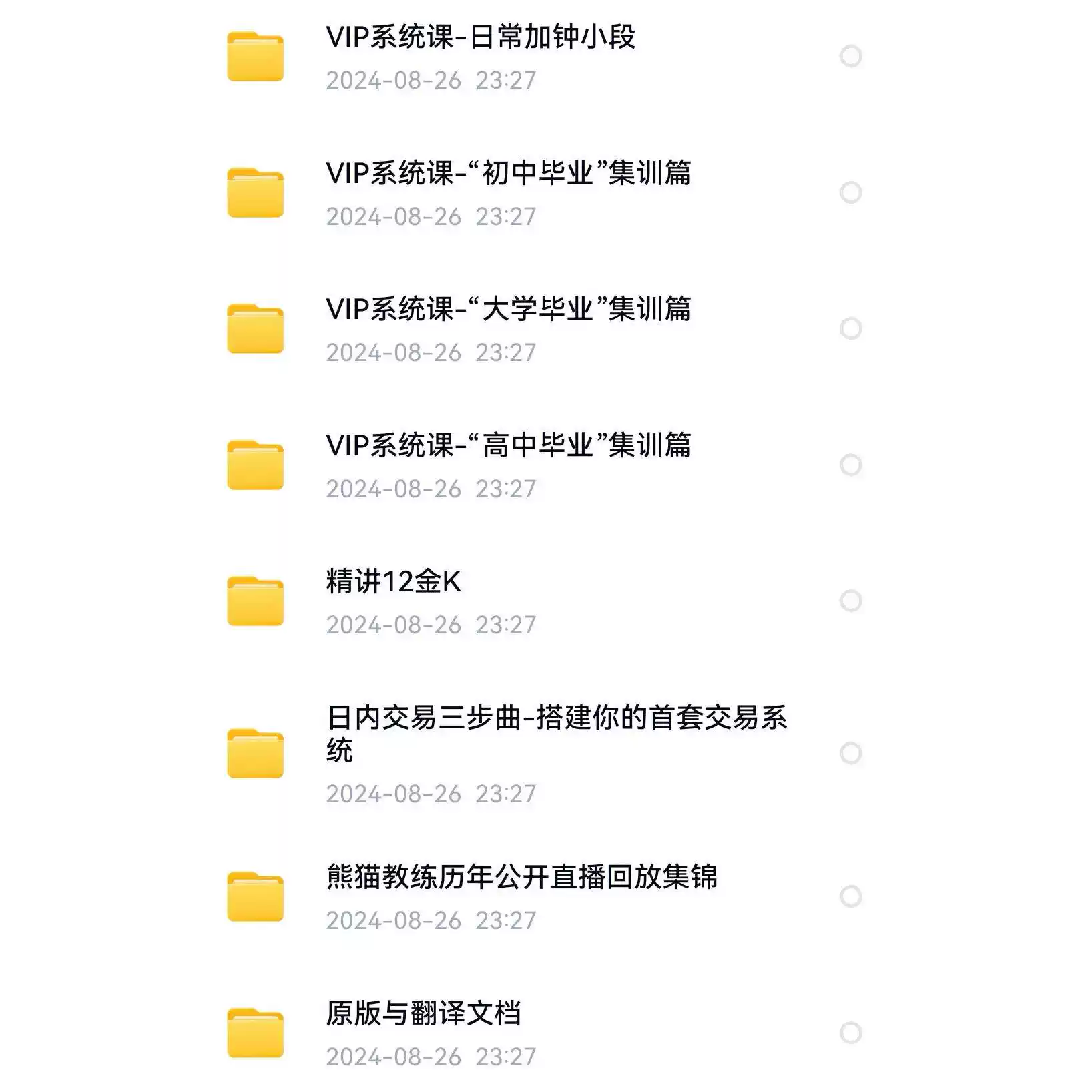Image resolution: width=1092 pixels, height=1092 pixels.
Task: Open the VIP系统课-"大学毕业"集训篇 folder
Action: 507,310
